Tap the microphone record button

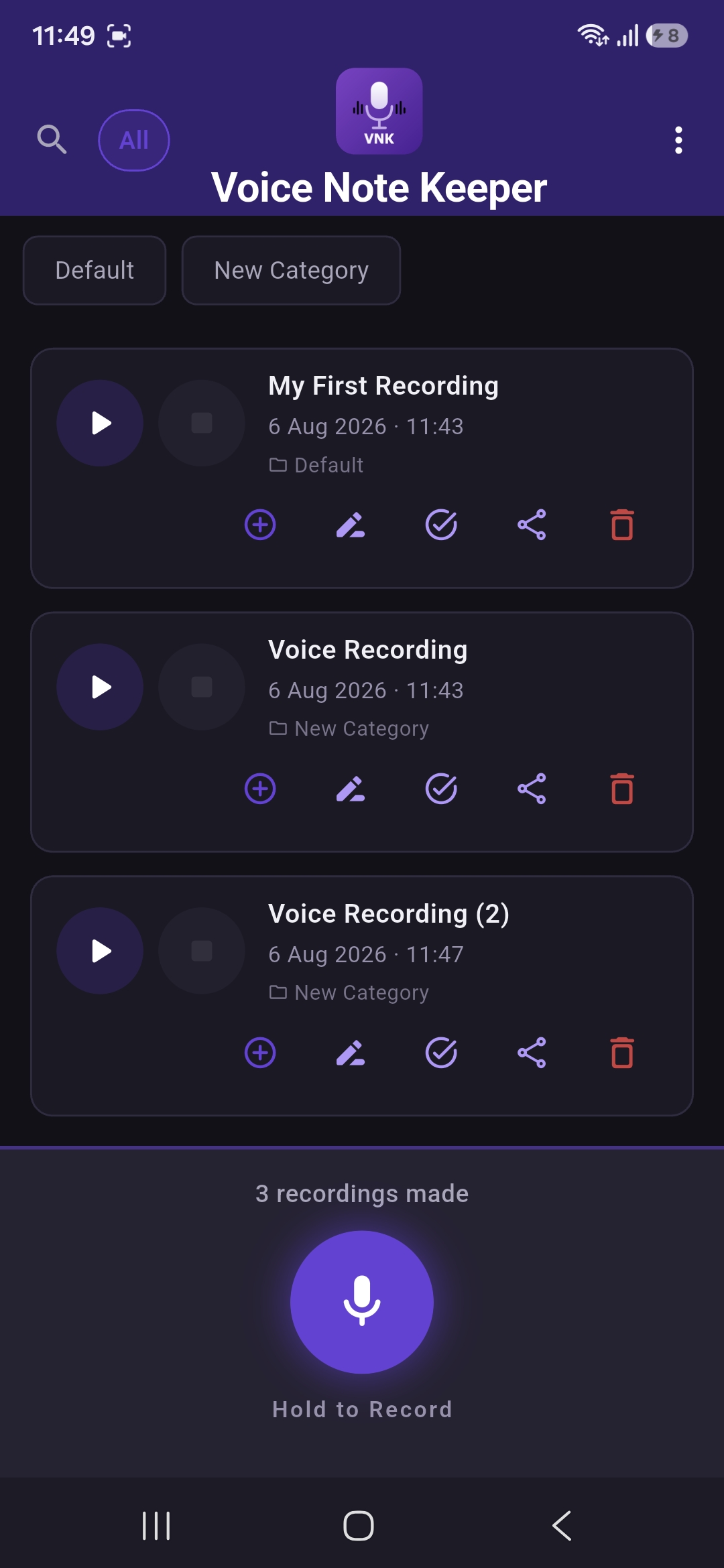coord(362,1302)
